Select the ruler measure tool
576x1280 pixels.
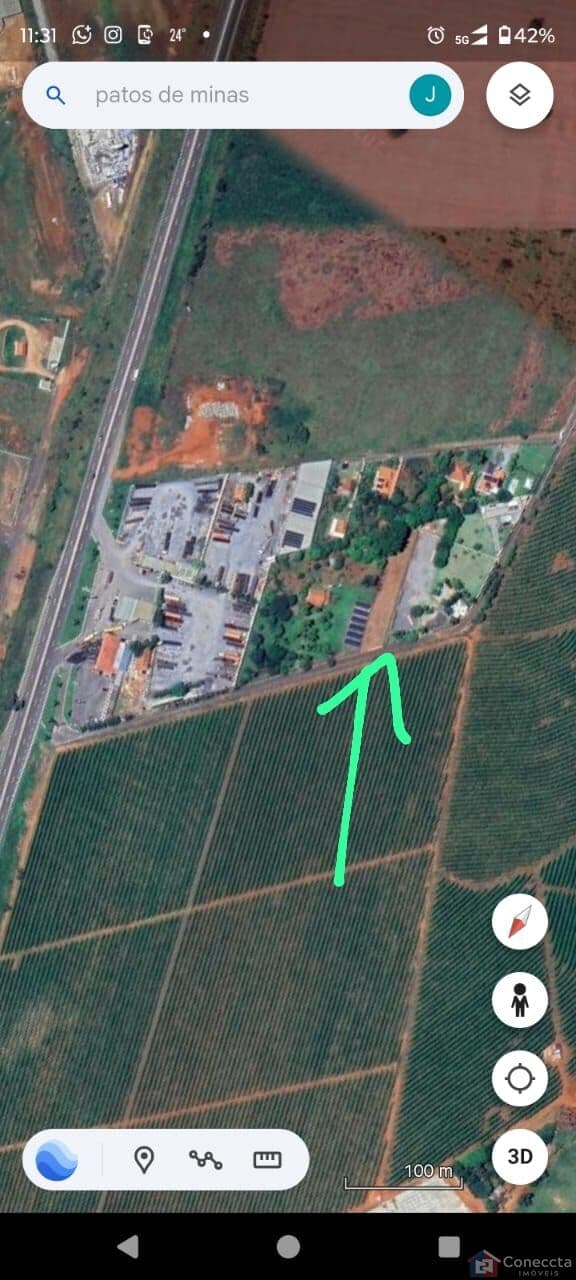(267, 1160)
